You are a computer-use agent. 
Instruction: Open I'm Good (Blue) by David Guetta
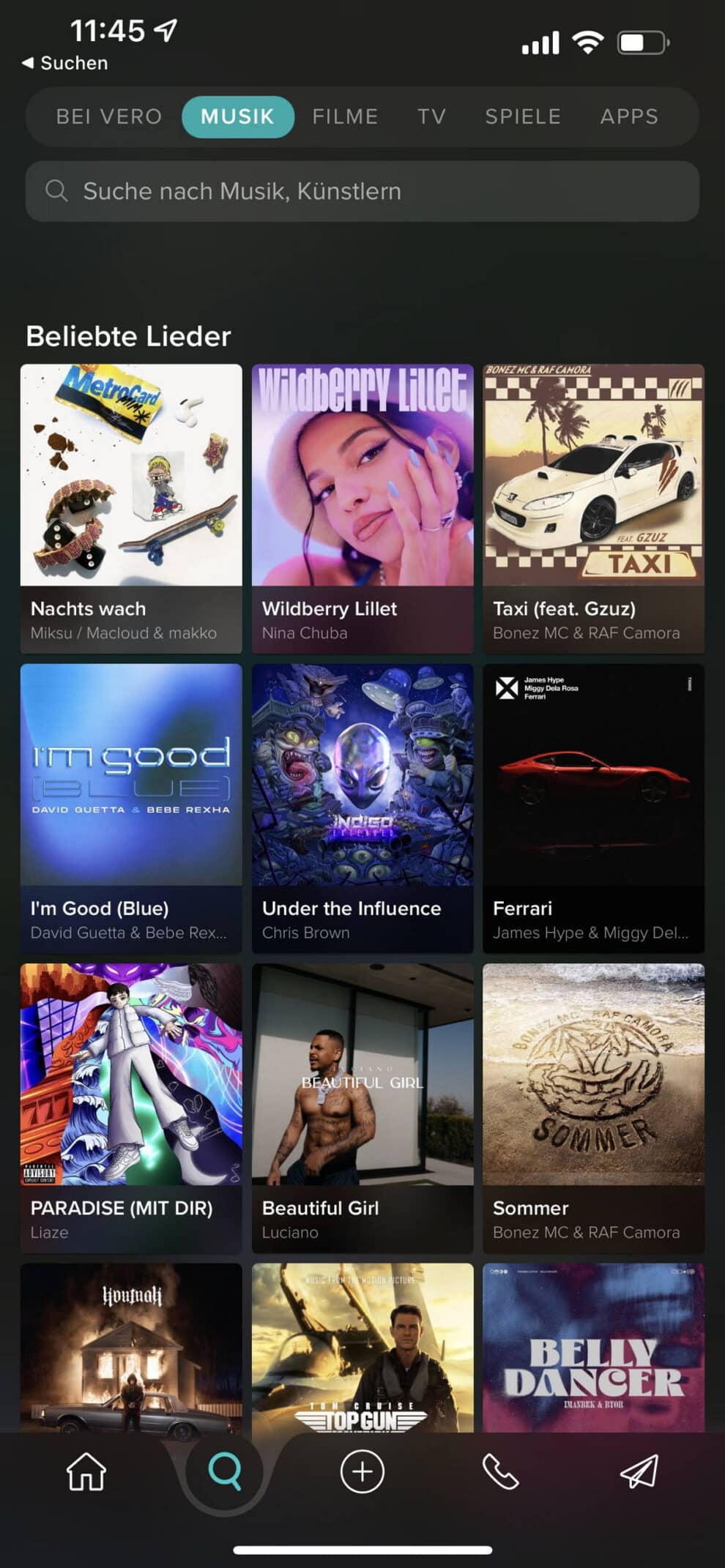tap(131, 808)
